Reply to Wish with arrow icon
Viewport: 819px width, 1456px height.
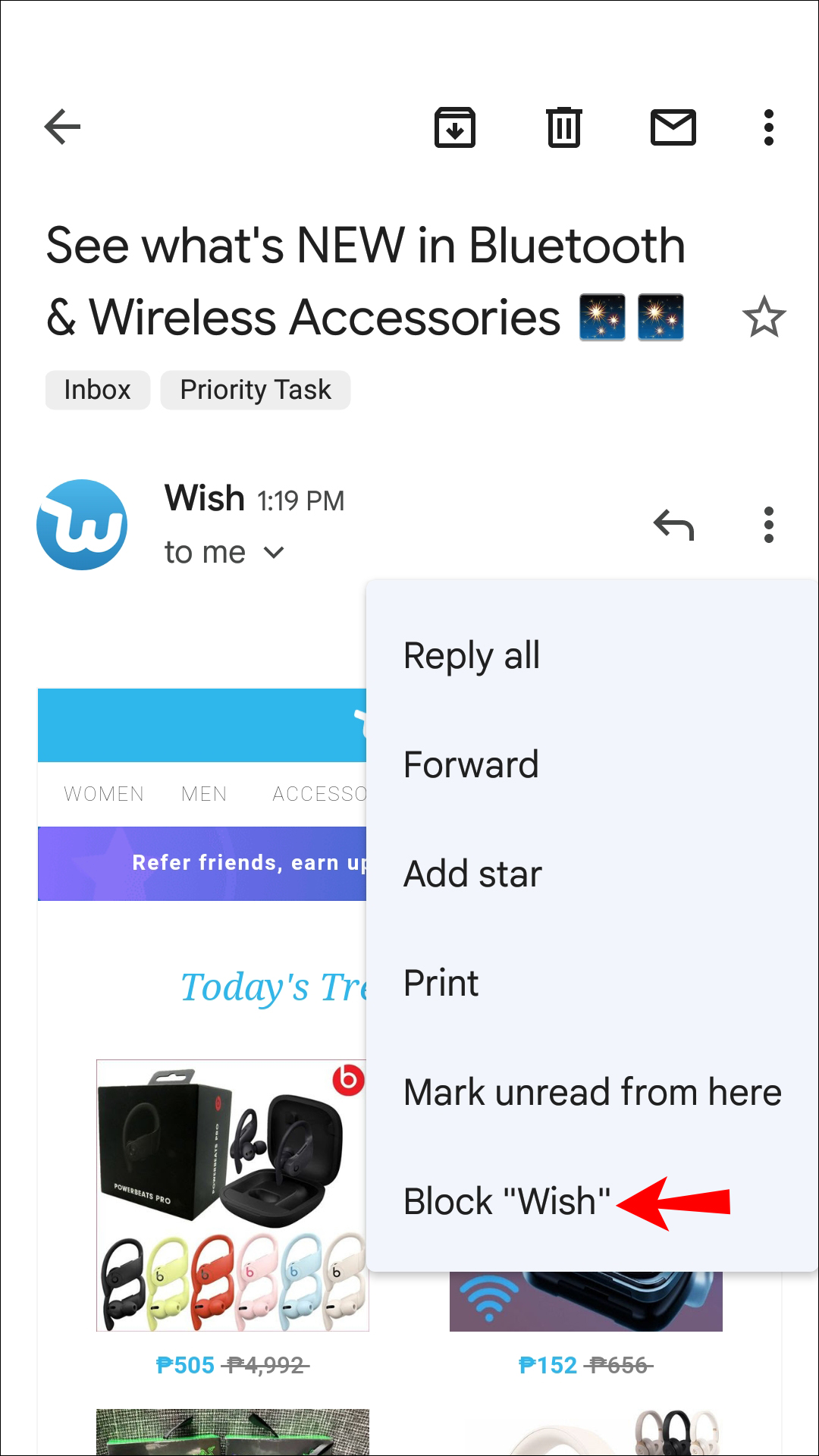673,525
